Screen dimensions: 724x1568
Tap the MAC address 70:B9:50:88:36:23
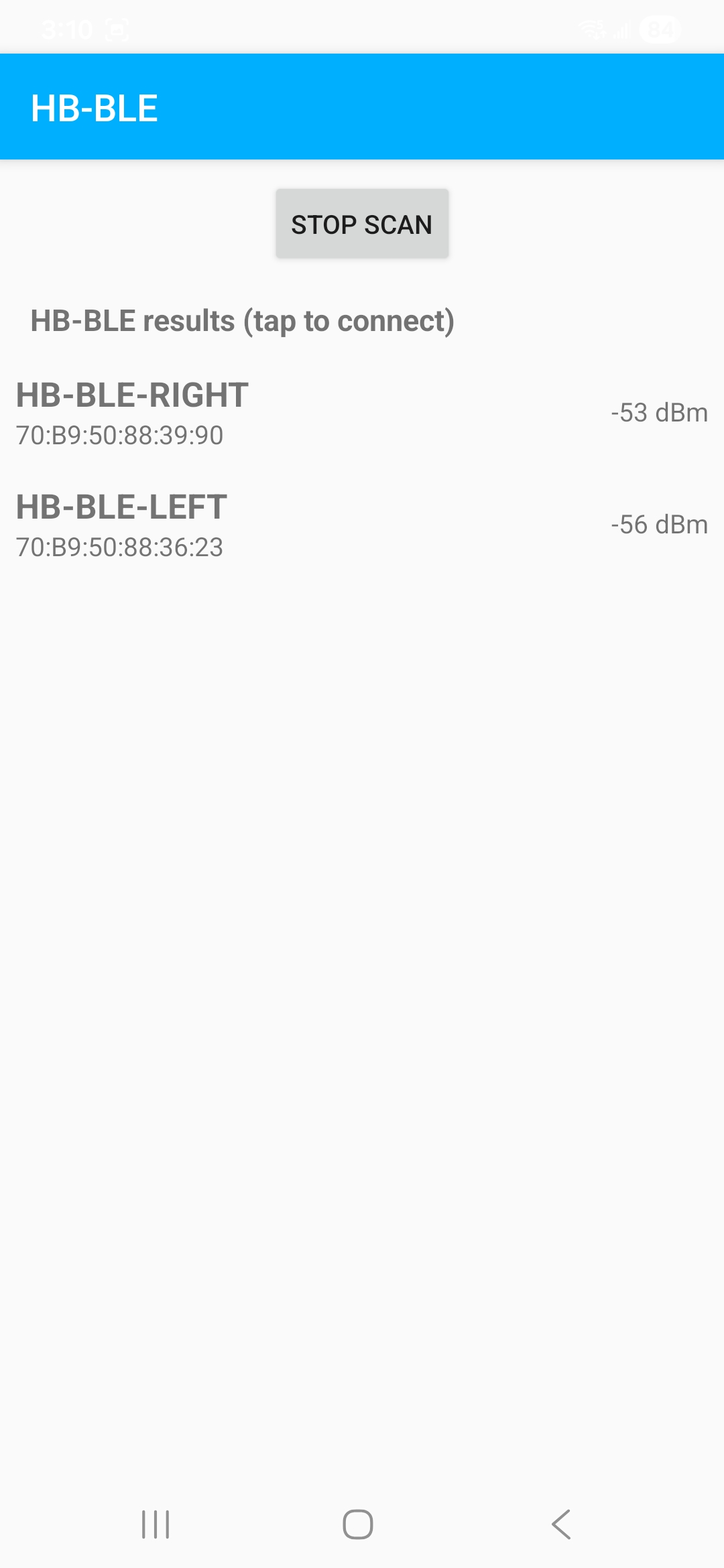coord(119,547)
